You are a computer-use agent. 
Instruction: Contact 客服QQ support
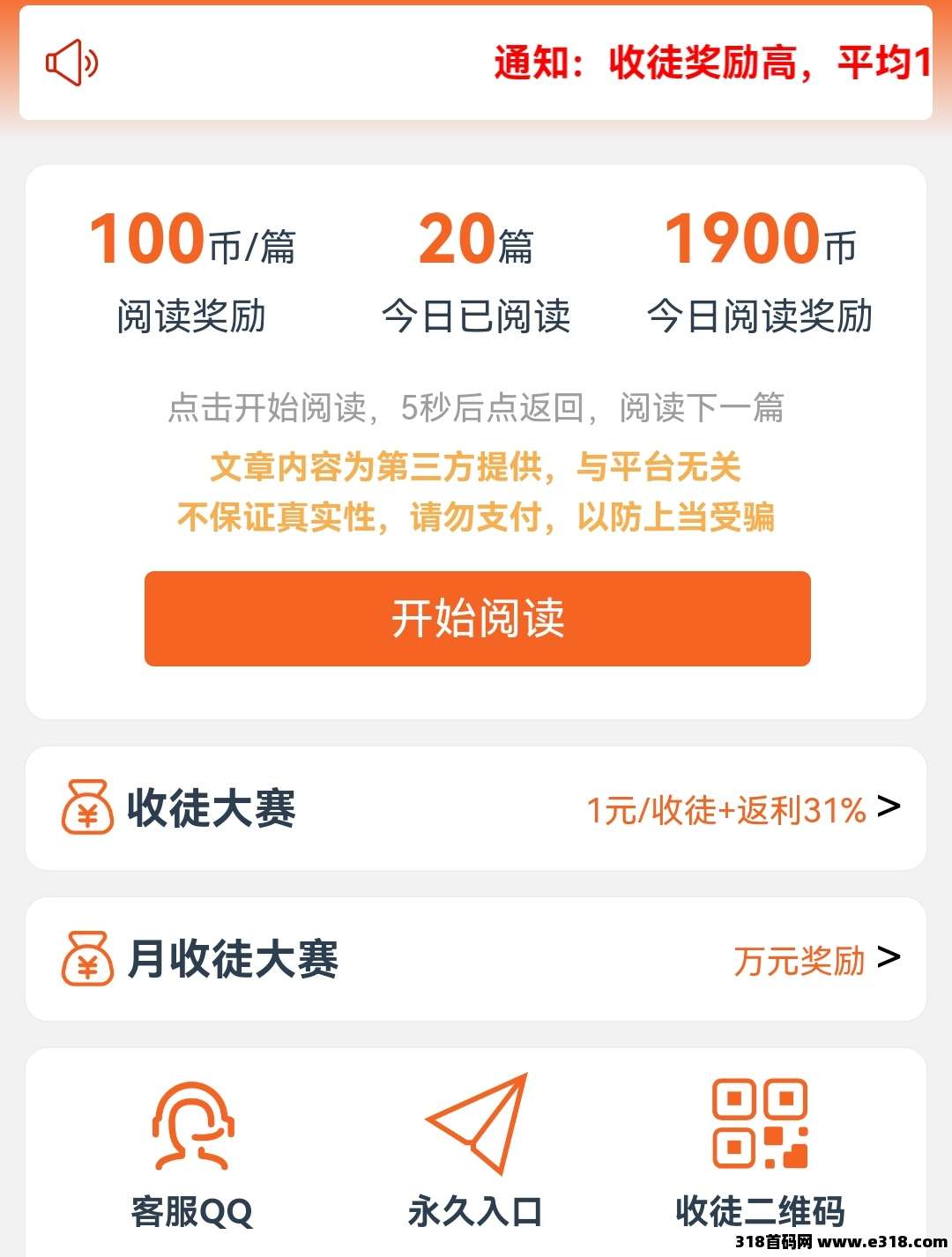point(191,1152)
